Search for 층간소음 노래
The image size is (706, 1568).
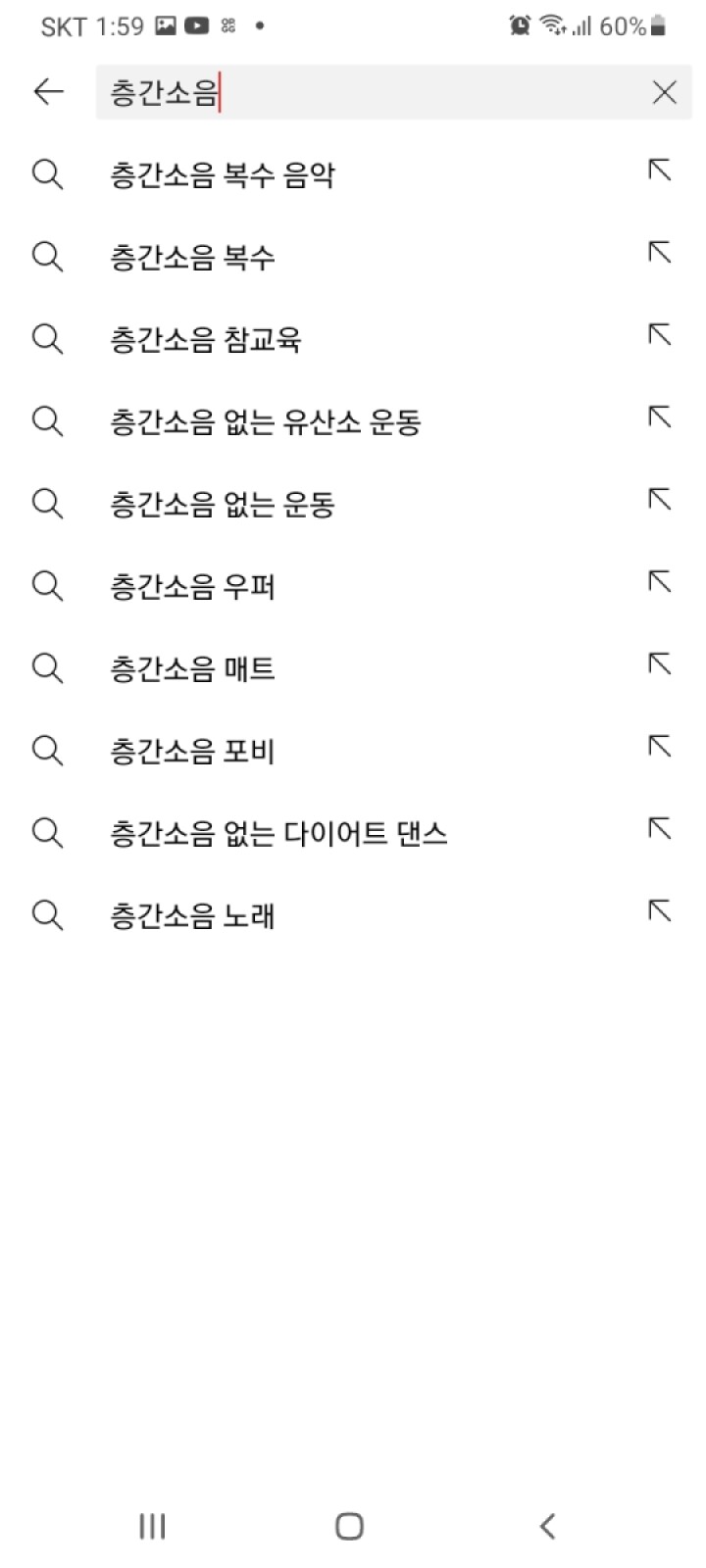click(x=192, y=916)
